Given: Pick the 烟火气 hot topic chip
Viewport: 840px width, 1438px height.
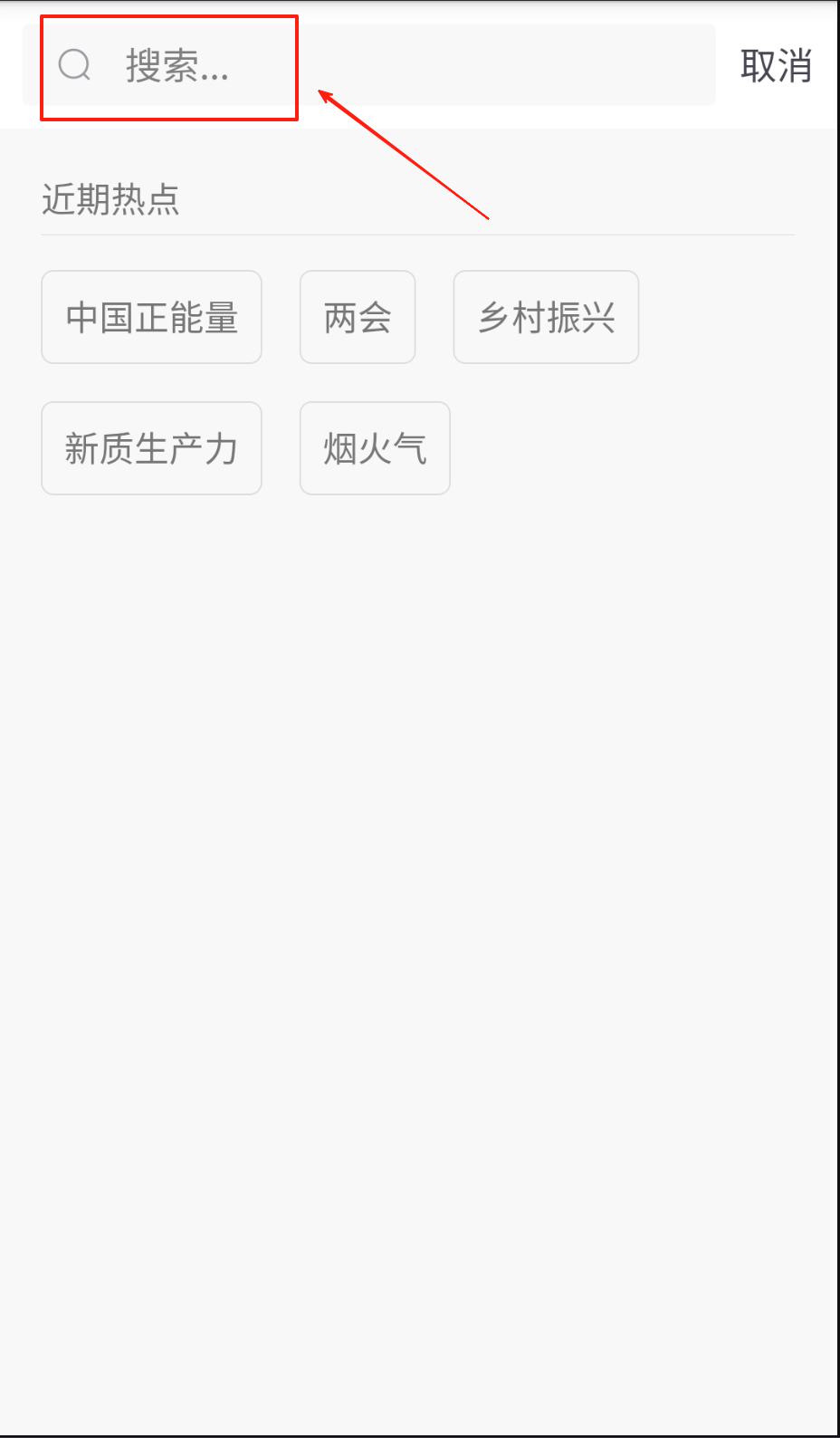Looking at the screenshot, I should point(375,449).
